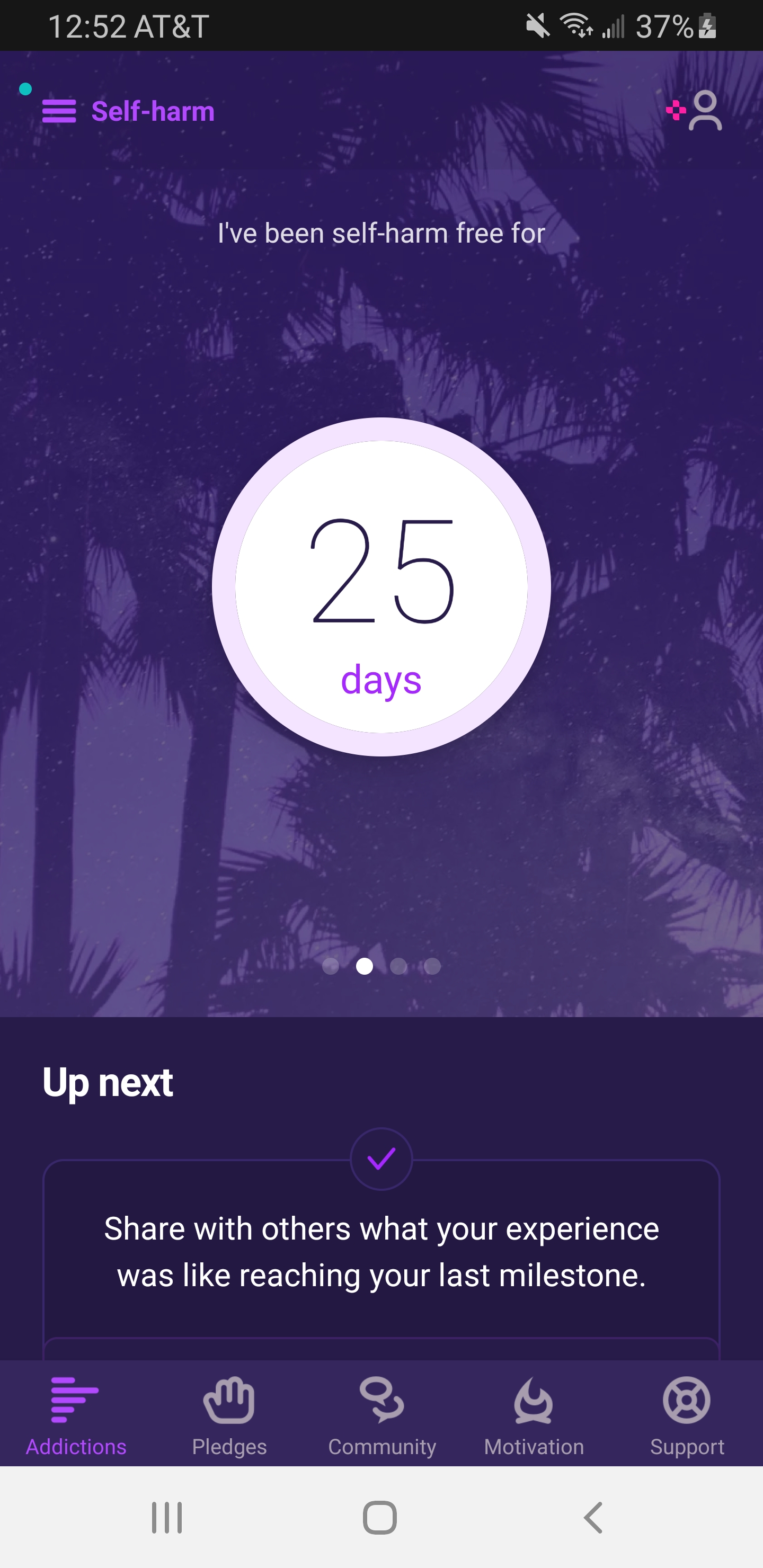This screenshot has width=763, height=1568.
Task: Tap the checkmark on Up next card
Action: point(381,1159)
